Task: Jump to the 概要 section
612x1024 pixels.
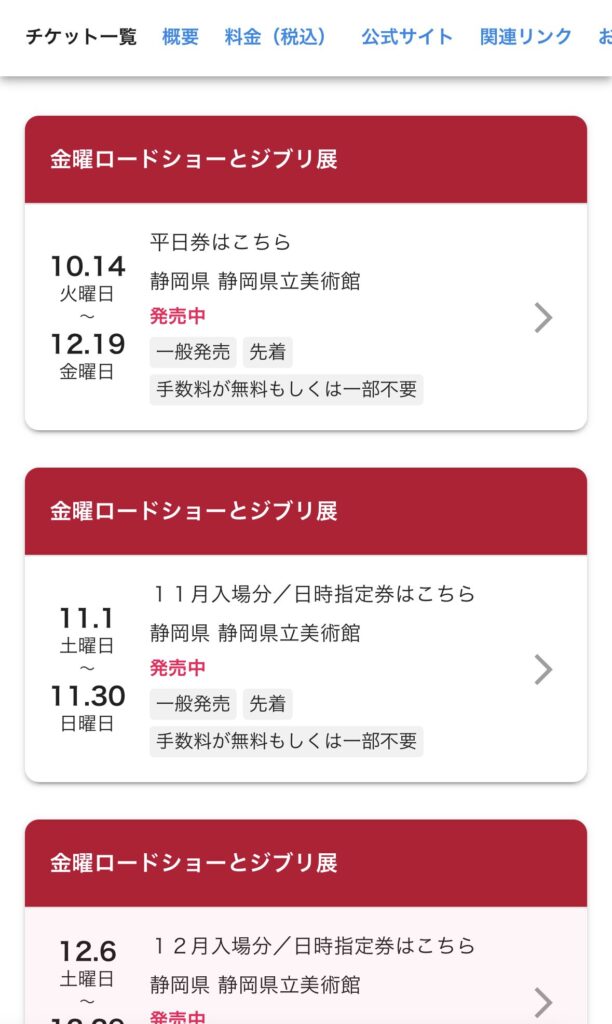Action: pyautogui.click(x=180, y=37)
